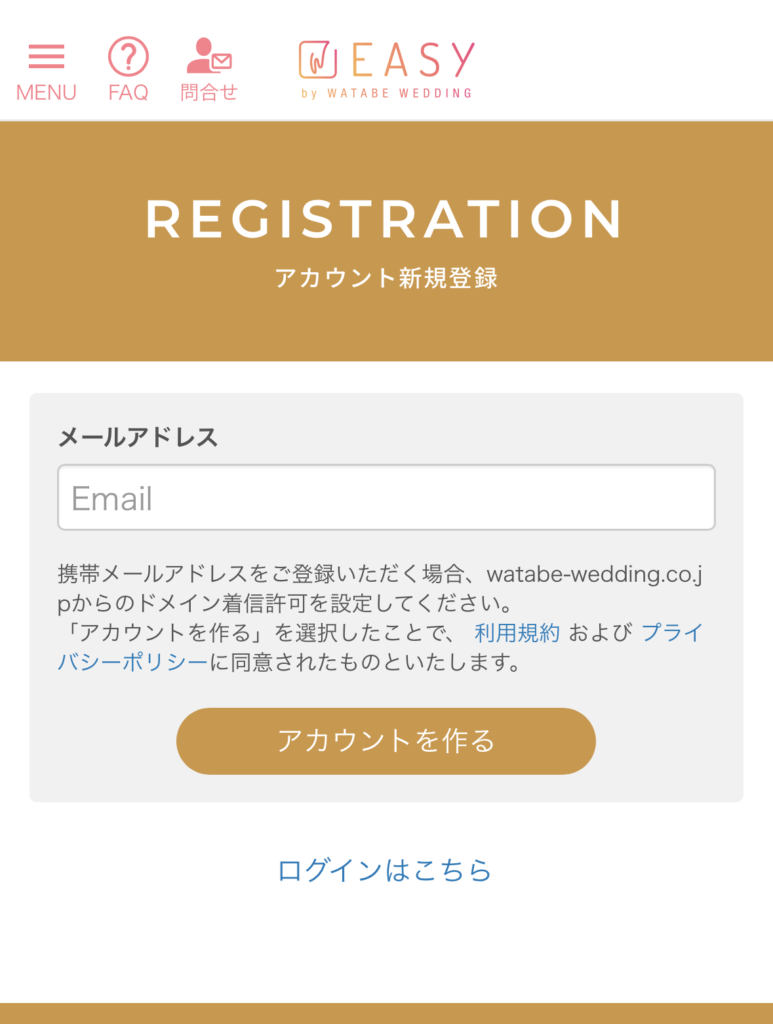This screenshot has height=1024, width=773.
Task: Open the MENU hamburger button
Action: [46, 70]
